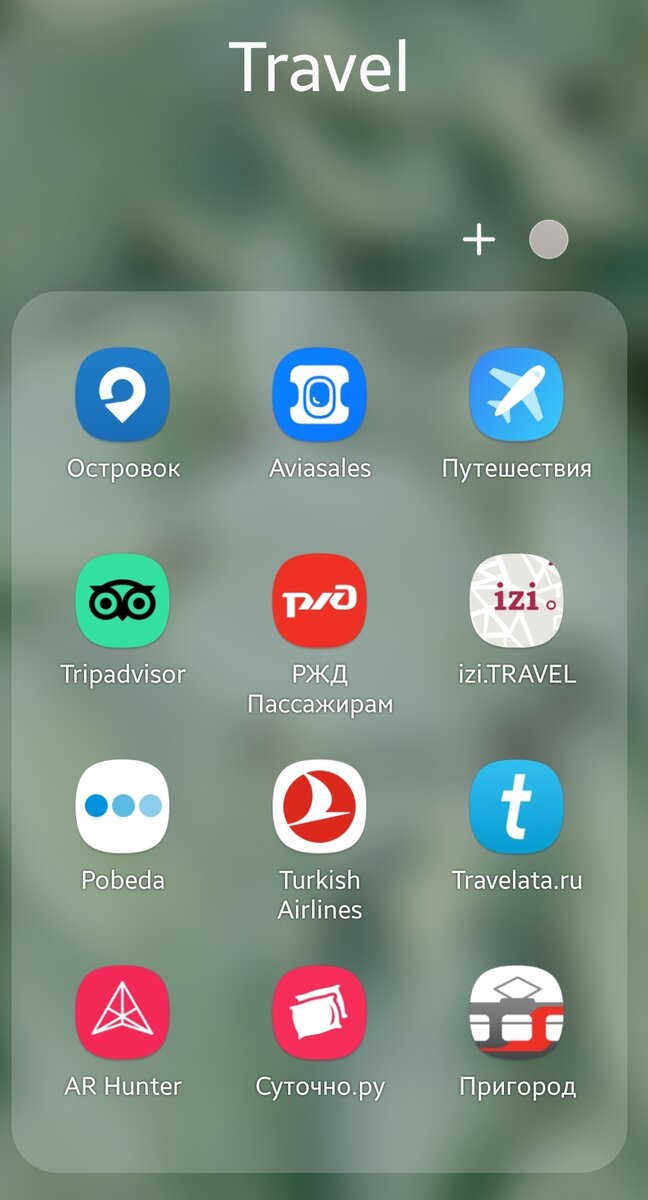
Task: Launch Aviasales
Action: (320, 395)
